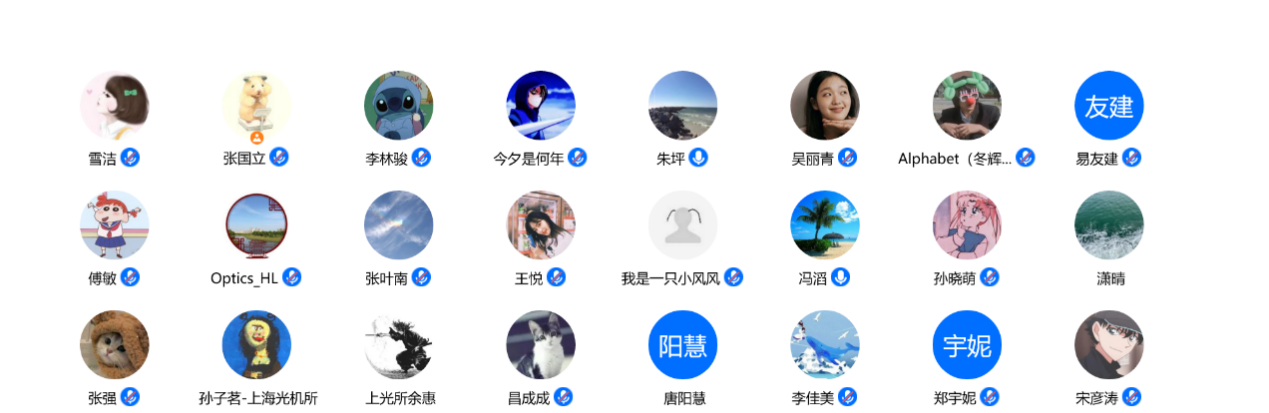The width and height of the screenshot is (1269, 413).
Task: Select participant 唐阳慧
Action: pyautogui.click(x=682, y=345)
